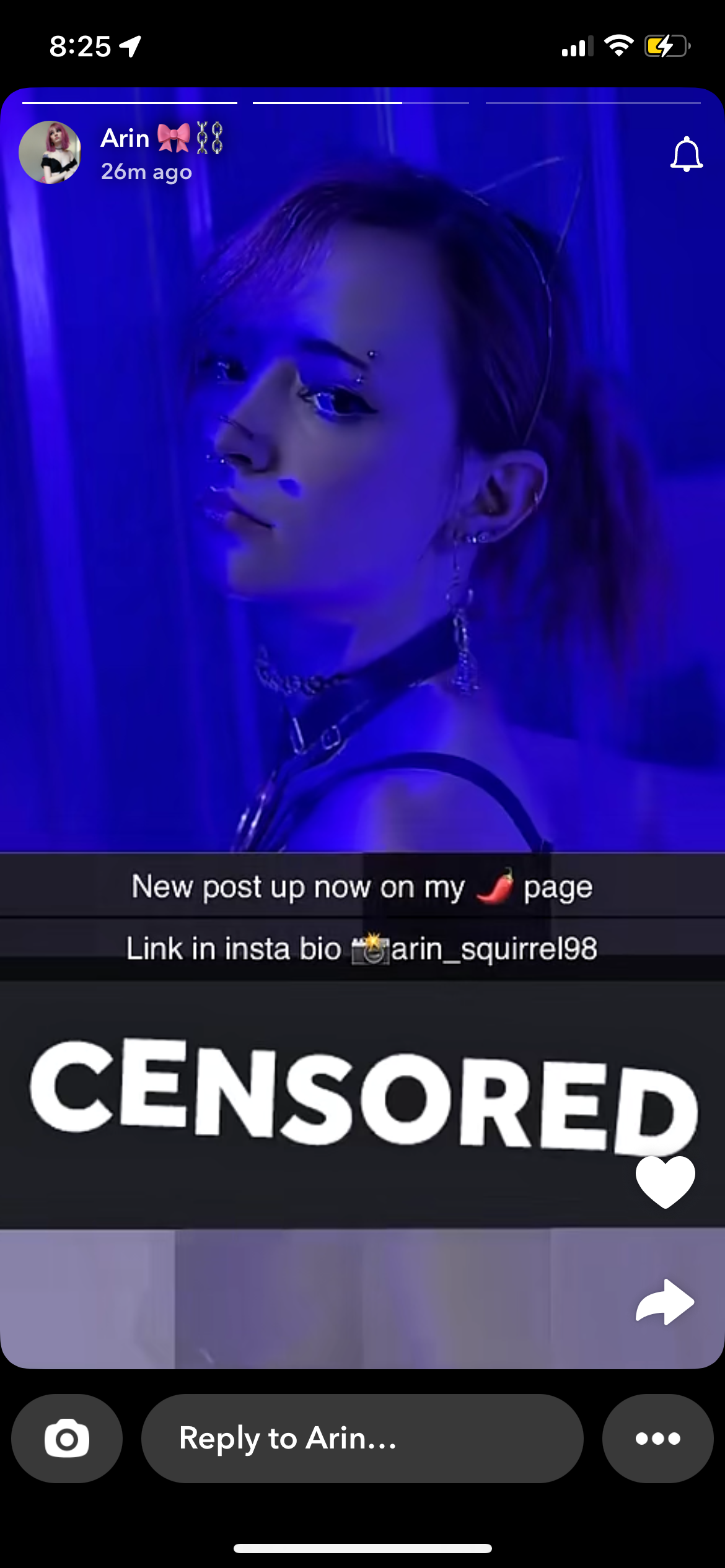Open the camera to reply
Image resolution: width=725 pixels, height=1568 pixels.
coord(67,1438)
